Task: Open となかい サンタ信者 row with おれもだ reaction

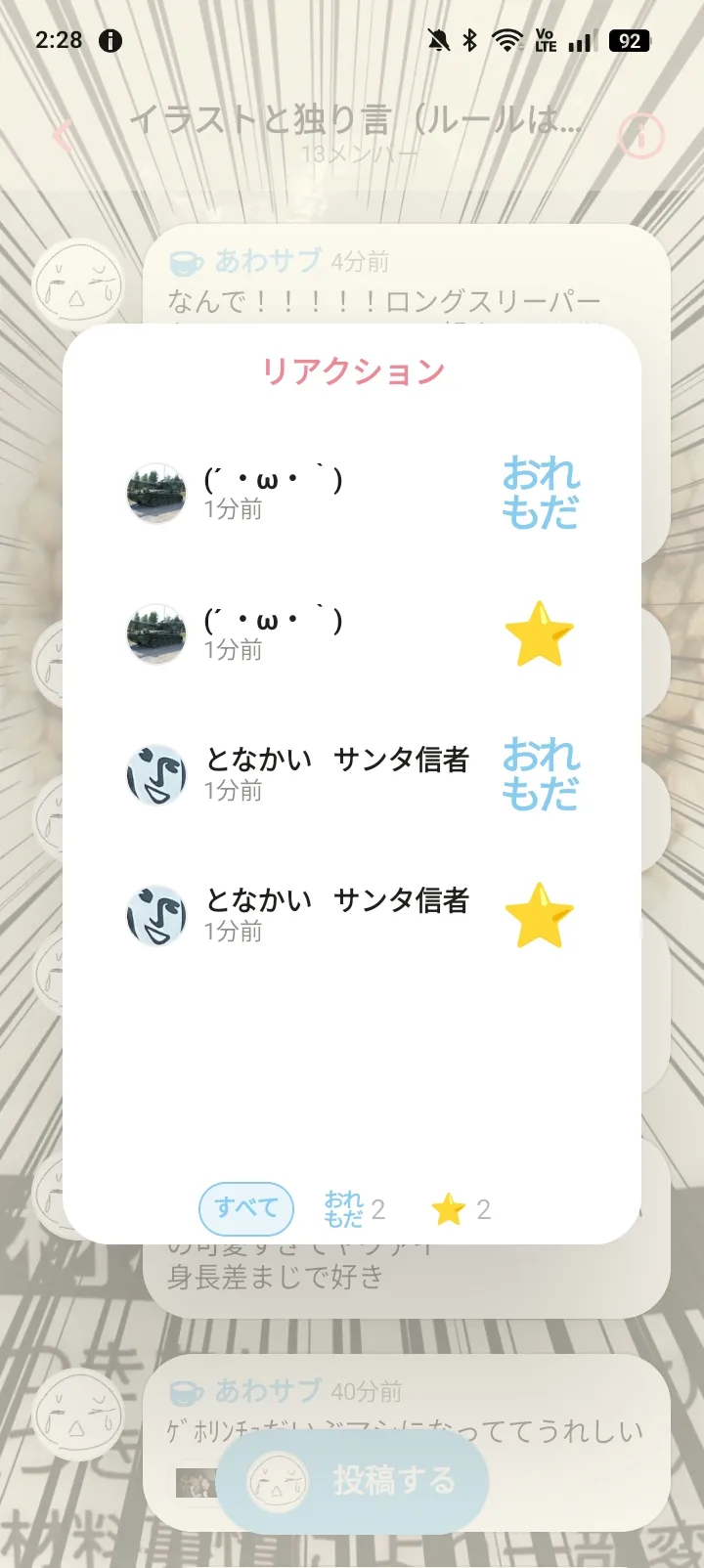Action: (x=352, y=774)
